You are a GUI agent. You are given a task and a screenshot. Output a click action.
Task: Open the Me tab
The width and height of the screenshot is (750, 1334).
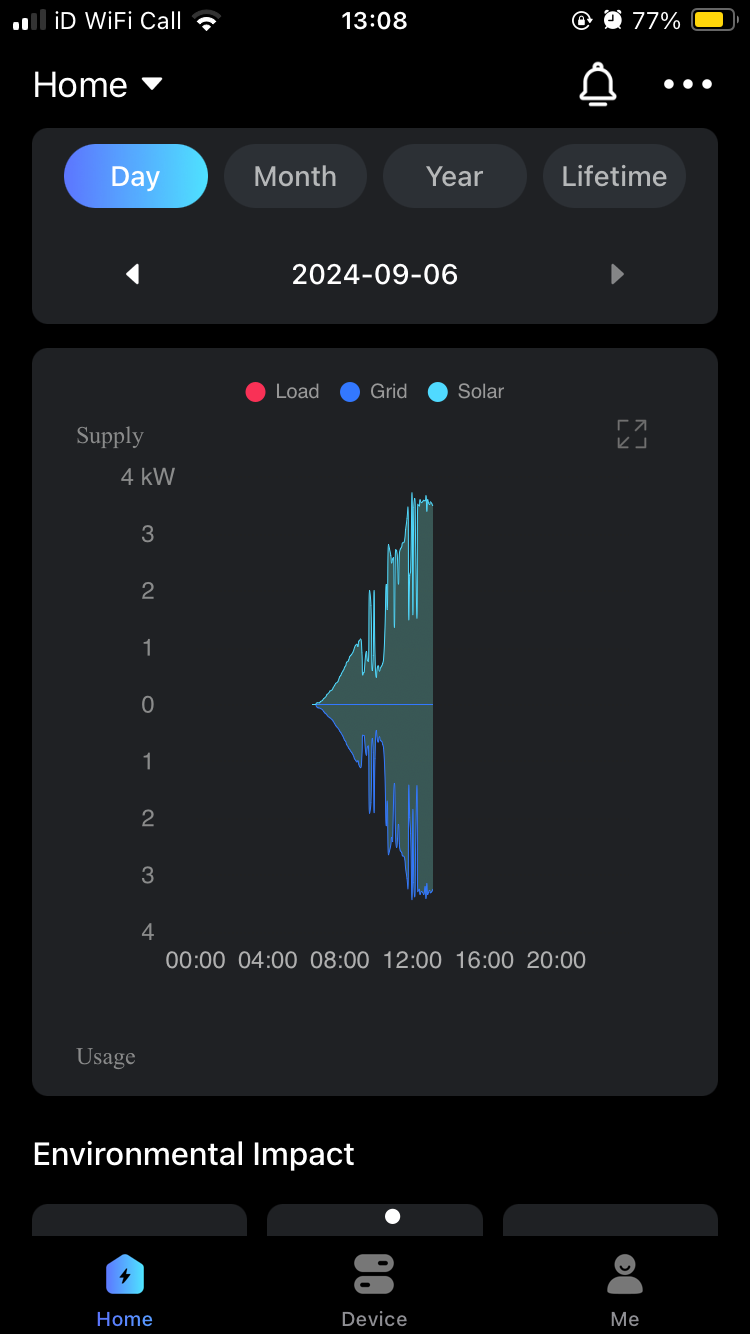pyautogui.click(x=625, y=1289)
